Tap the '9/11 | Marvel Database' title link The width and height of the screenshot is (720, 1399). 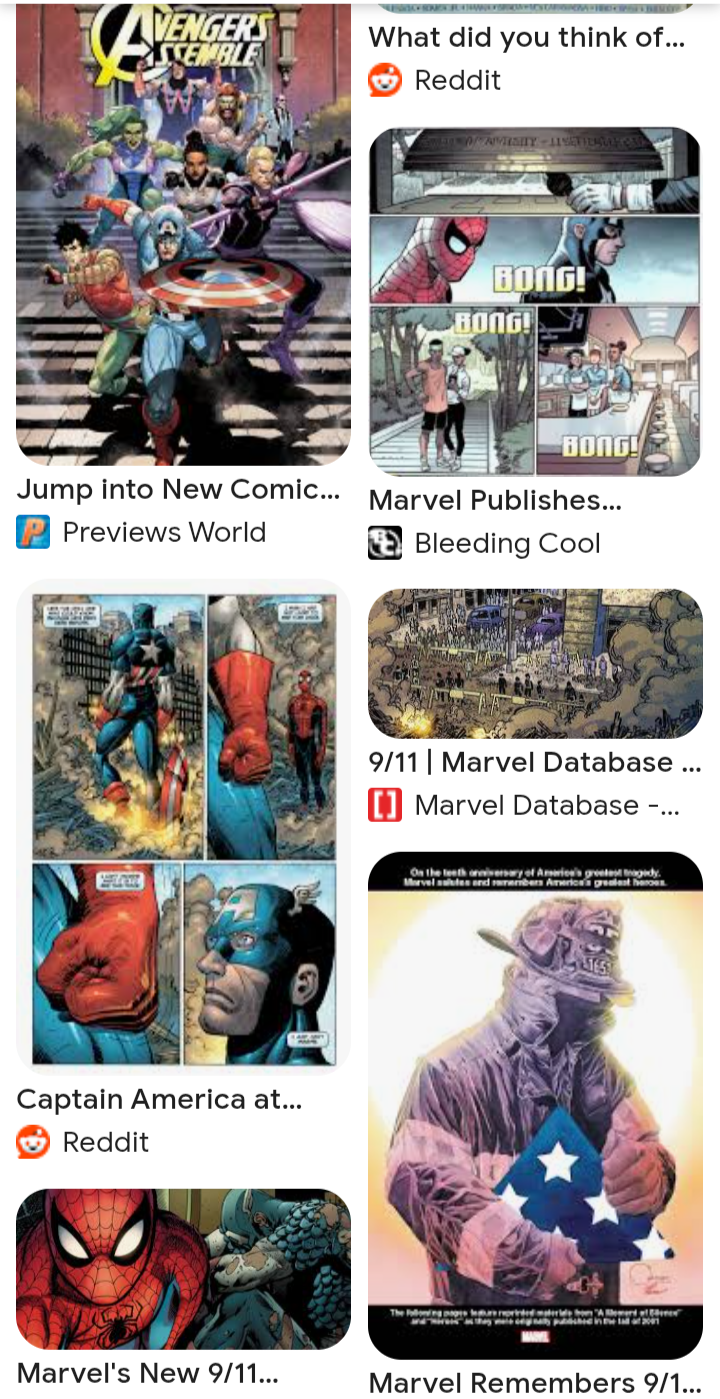pos(534,762)
